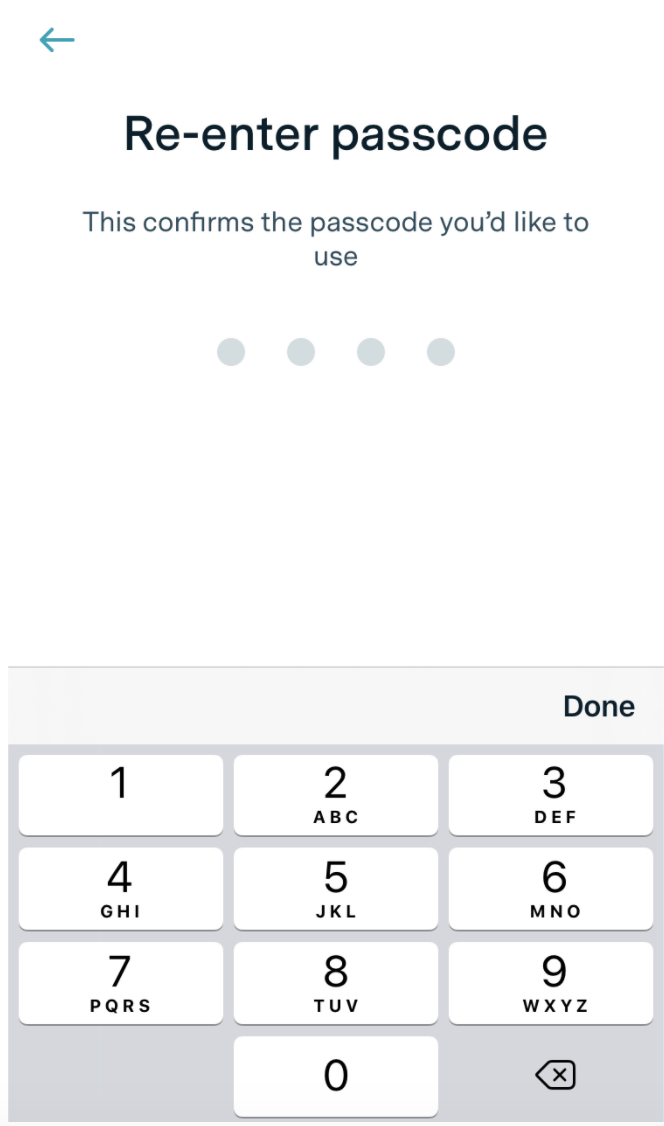Enter digit 0 on the keypad
Screen dimensions: 664x1126
336,1076
